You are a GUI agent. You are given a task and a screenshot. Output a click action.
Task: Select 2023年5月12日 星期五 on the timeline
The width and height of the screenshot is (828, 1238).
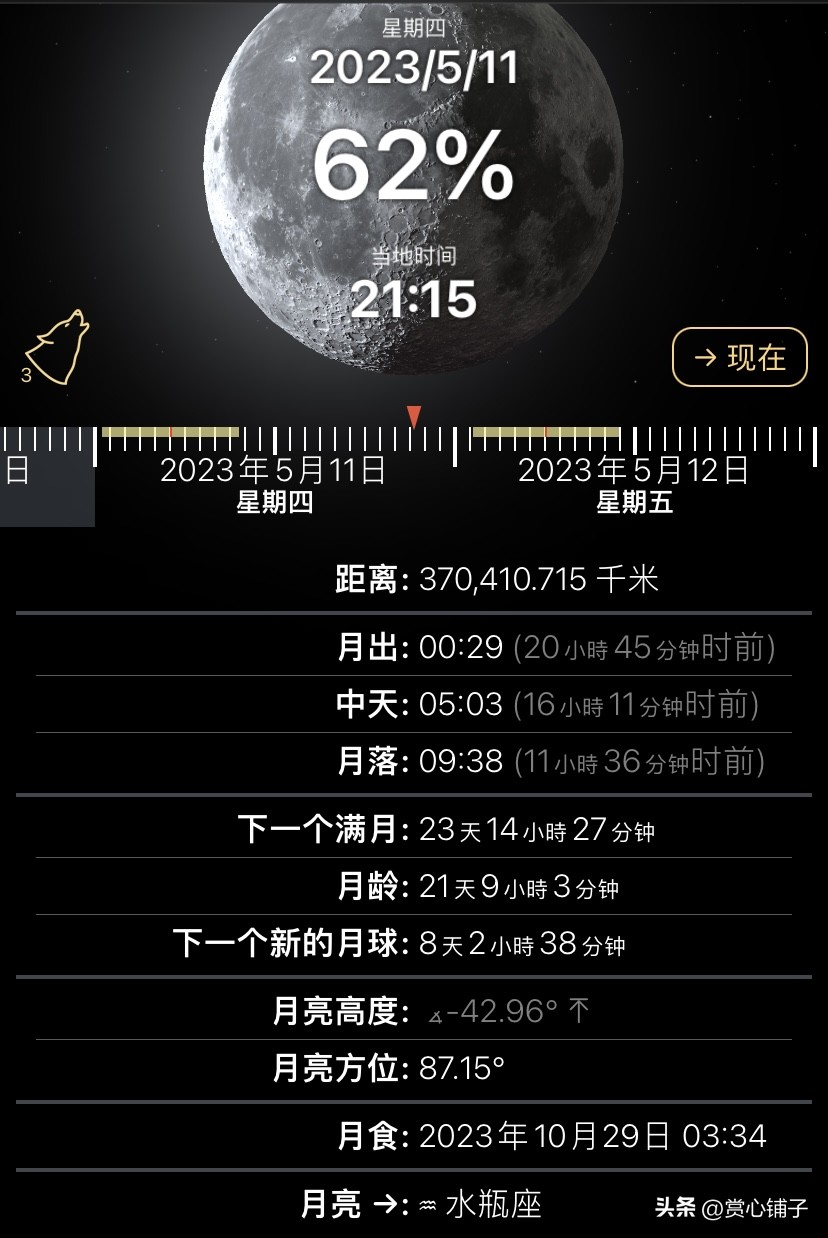coord(637,483)
